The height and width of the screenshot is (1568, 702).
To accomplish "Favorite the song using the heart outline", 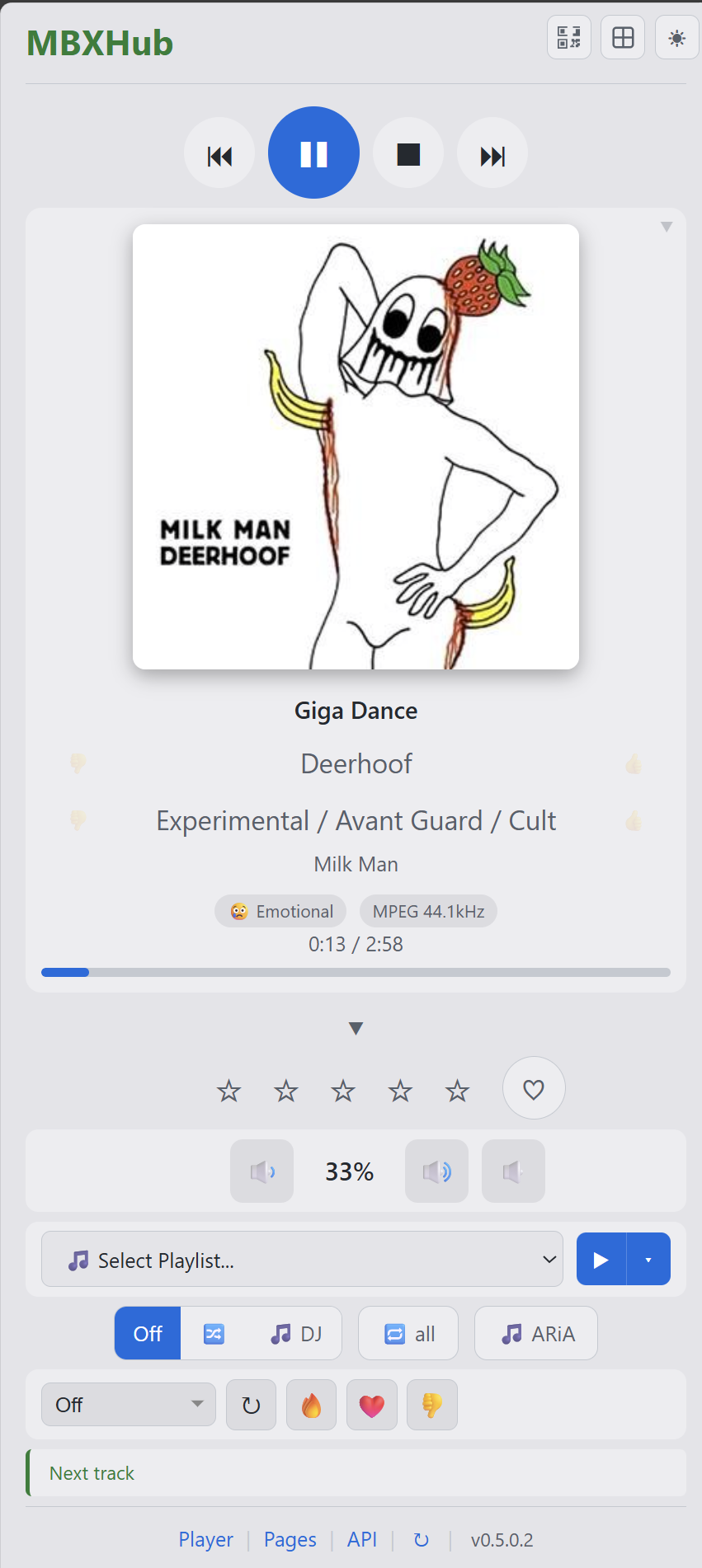I will [533, 1087].
